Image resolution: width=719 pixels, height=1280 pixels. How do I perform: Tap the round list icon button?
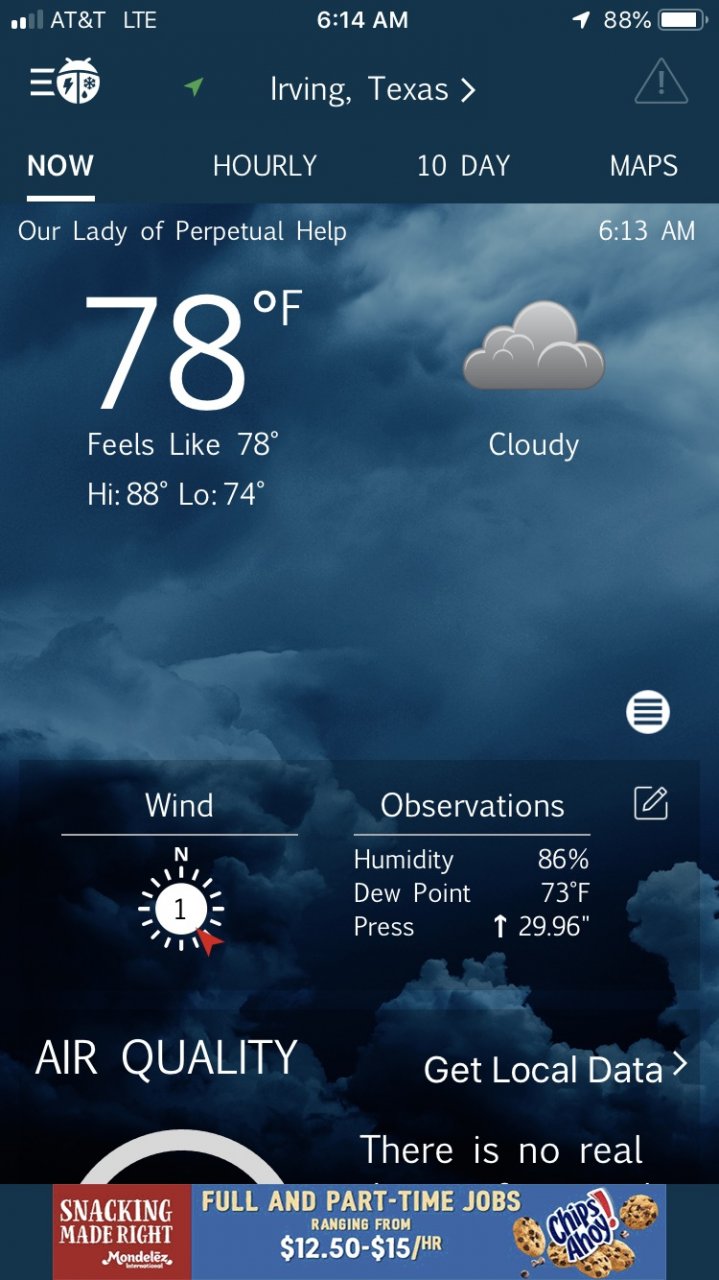(647, 712)
